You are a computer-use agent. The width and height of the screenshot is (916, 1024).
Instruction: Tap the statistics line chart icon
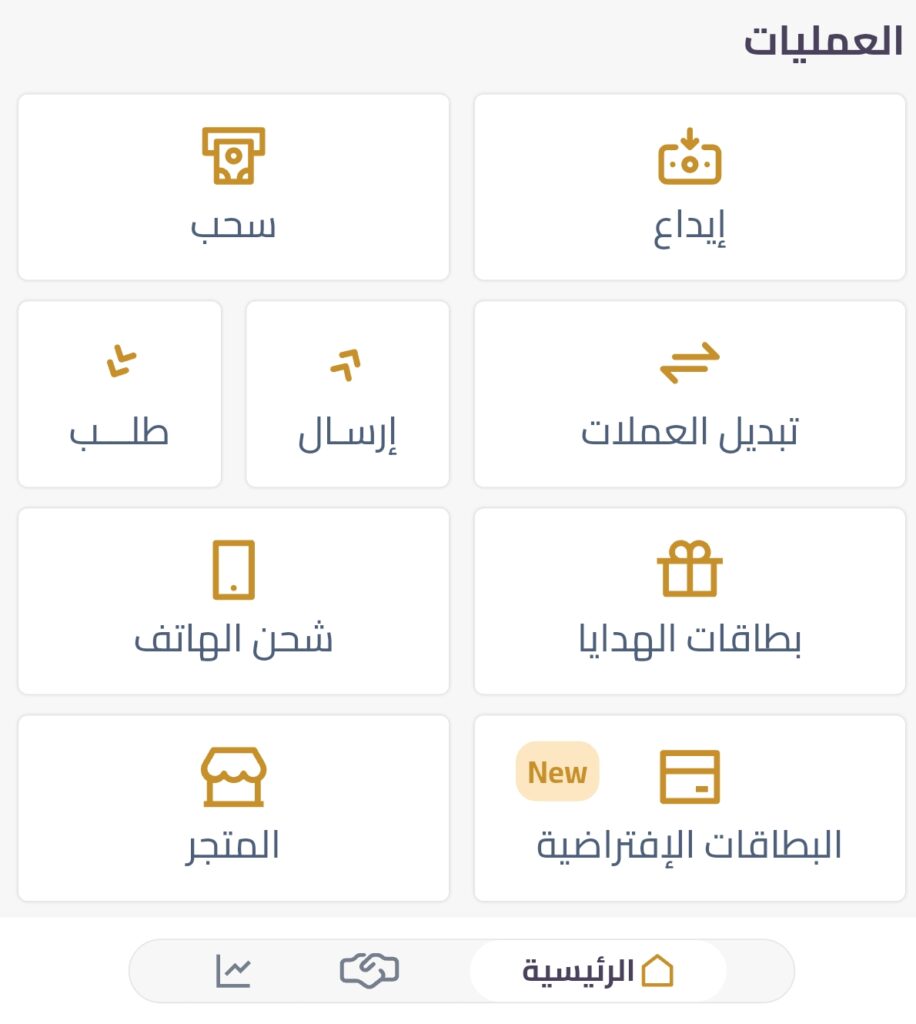pos(232,968)
